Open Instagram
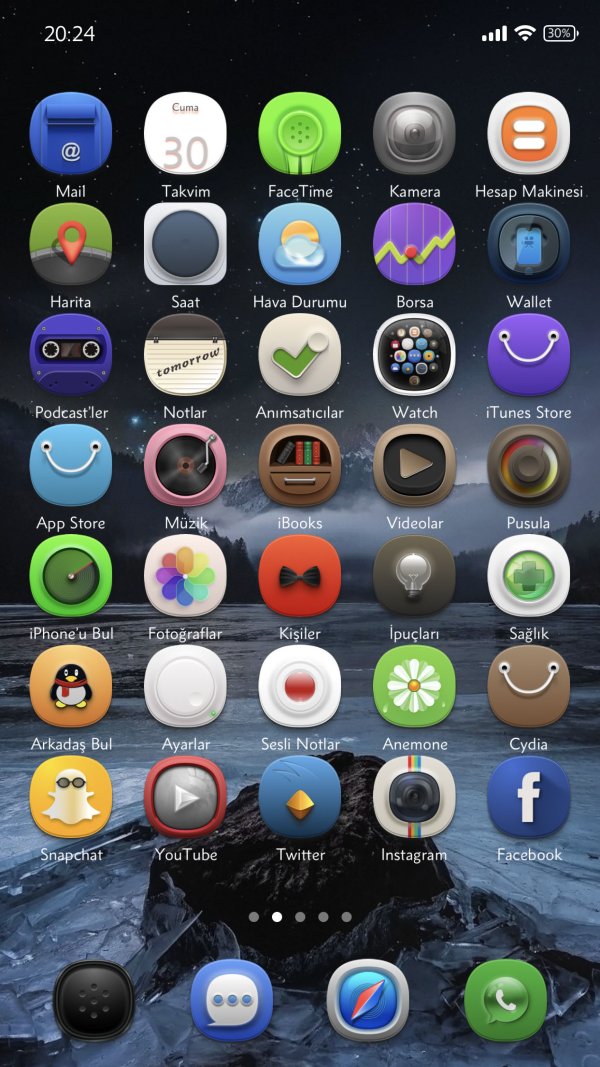This screenshot has height=1067, width=600. coord(414,798)
